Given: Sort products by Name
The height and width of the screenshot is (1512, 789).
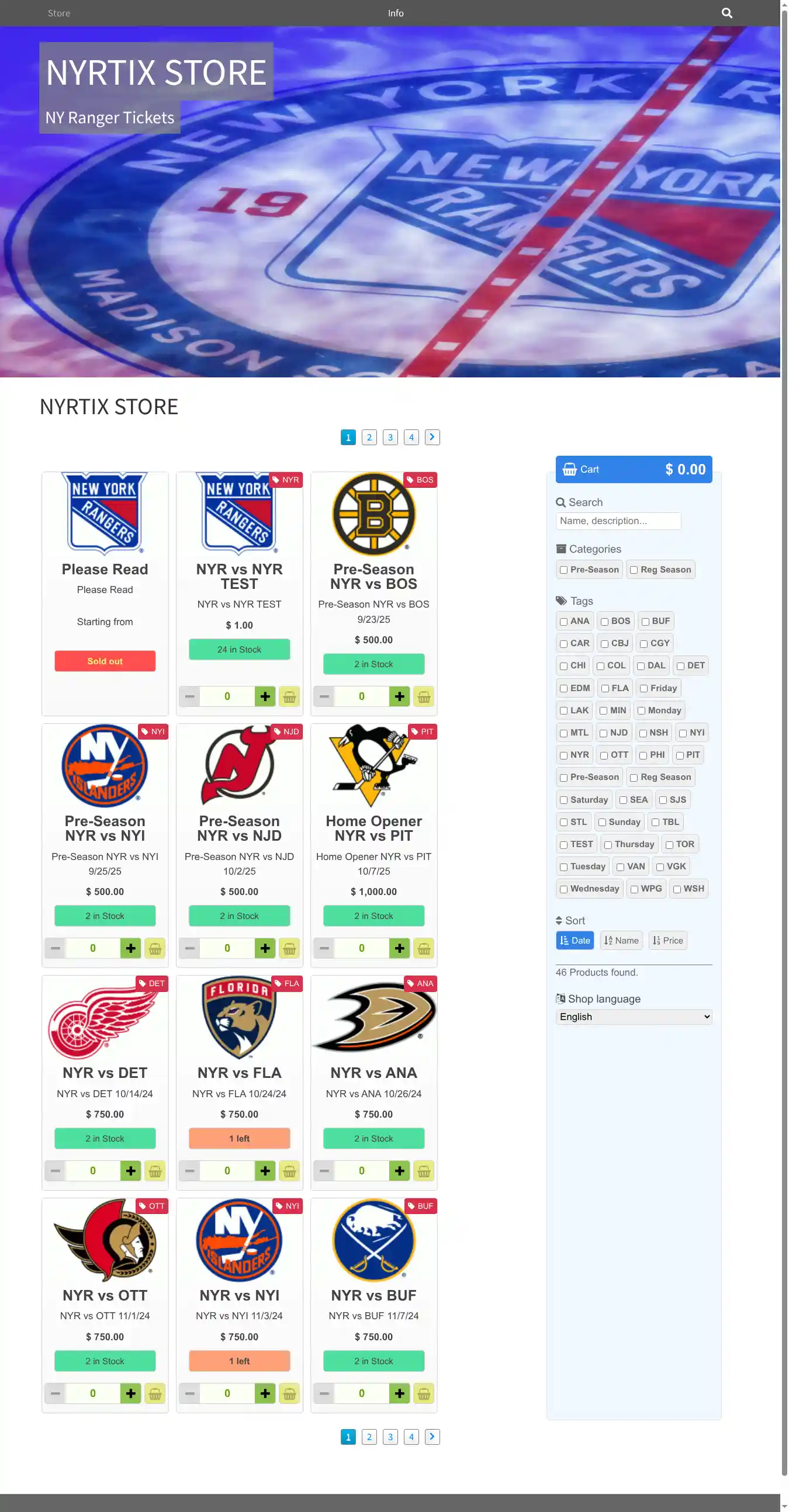Looking at the screenshot, I should pyautogui.click(x=621, y=940).
